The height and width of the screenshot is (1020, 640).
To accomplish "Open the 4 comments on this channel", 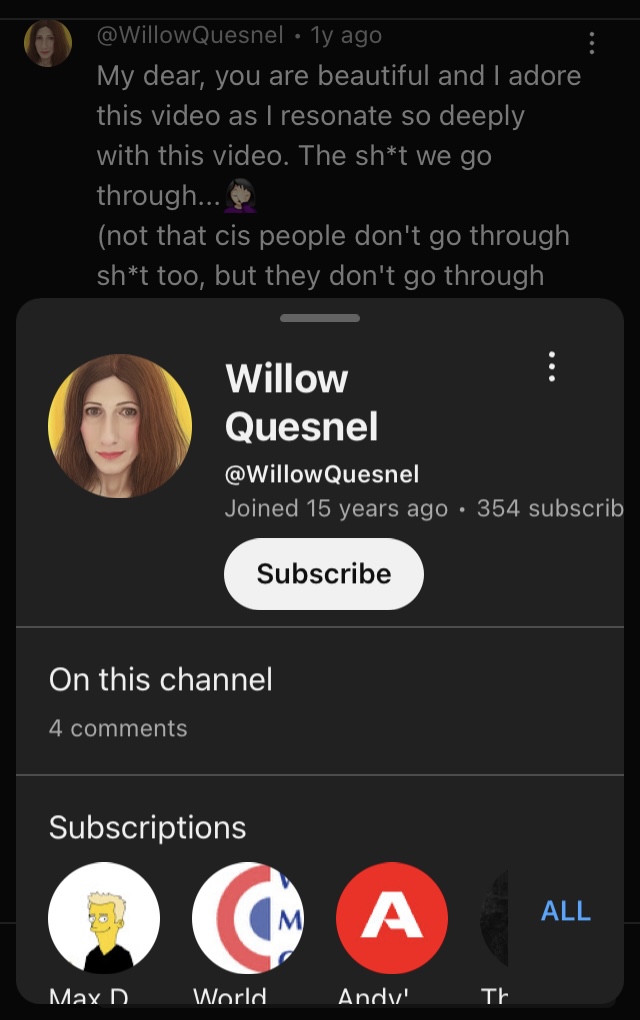I will pos(118,728).
